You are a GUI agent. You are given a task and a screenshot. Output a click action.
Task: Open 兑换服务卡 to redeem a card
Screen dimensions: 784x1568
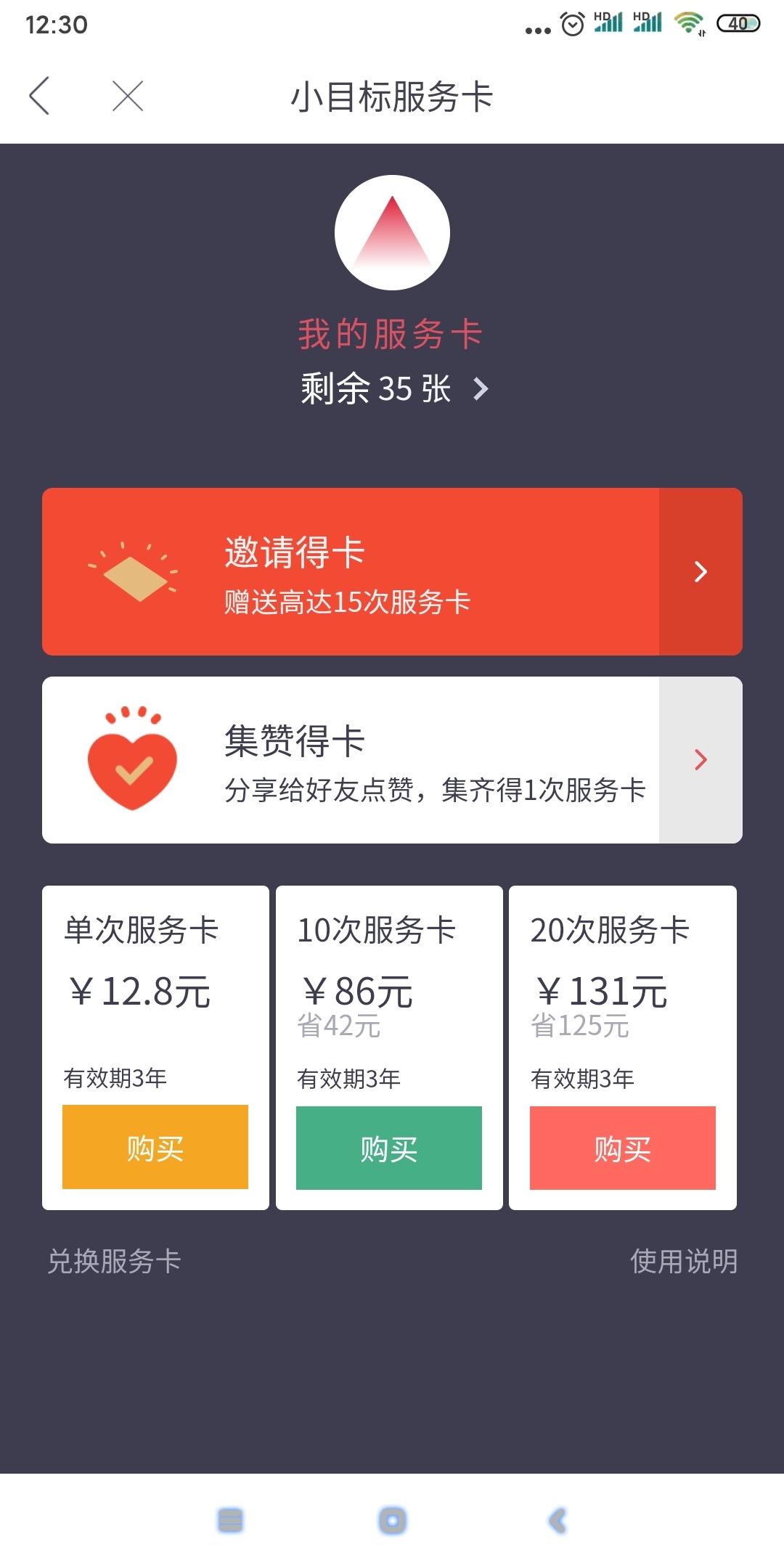114,1262
